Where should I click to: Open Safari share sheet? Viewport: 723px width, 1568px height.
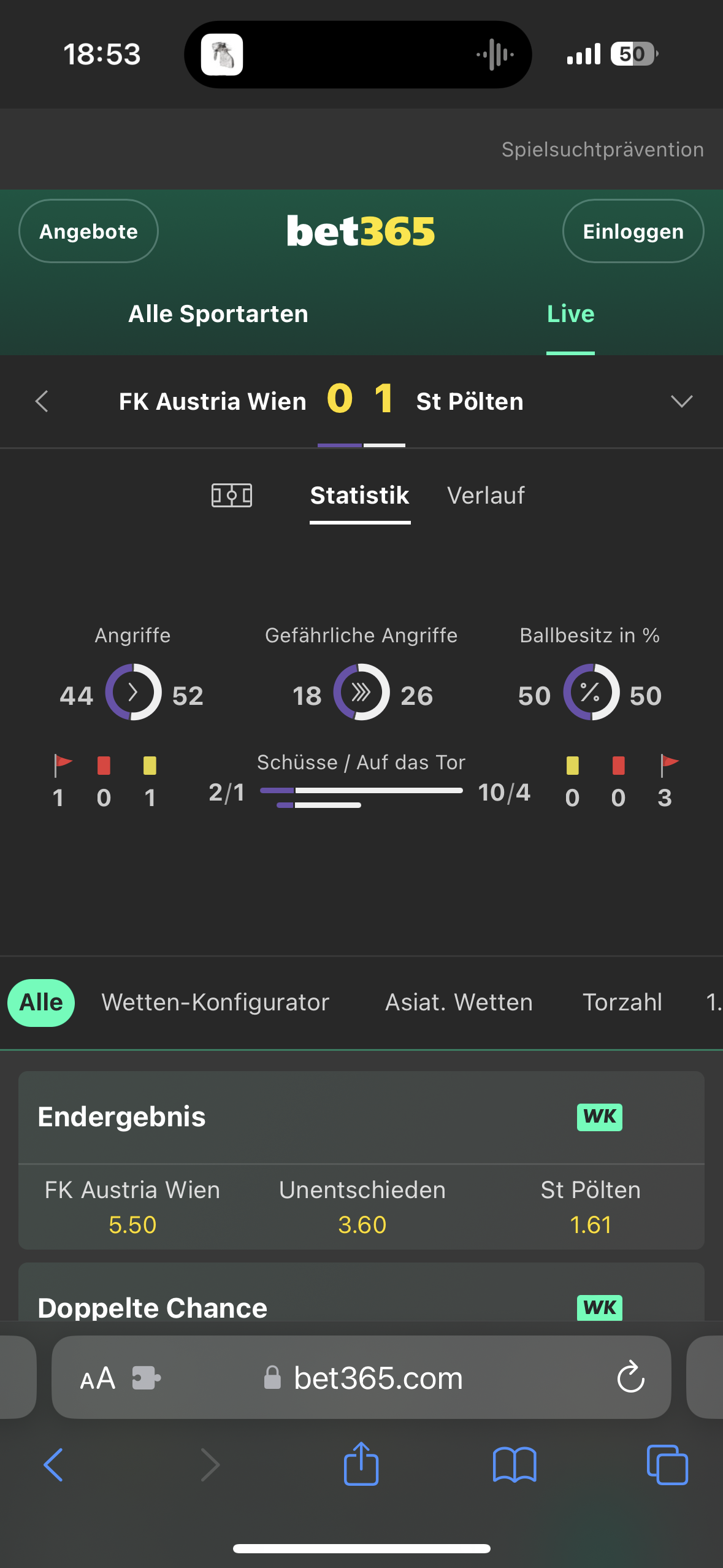tap(361, 1464)
